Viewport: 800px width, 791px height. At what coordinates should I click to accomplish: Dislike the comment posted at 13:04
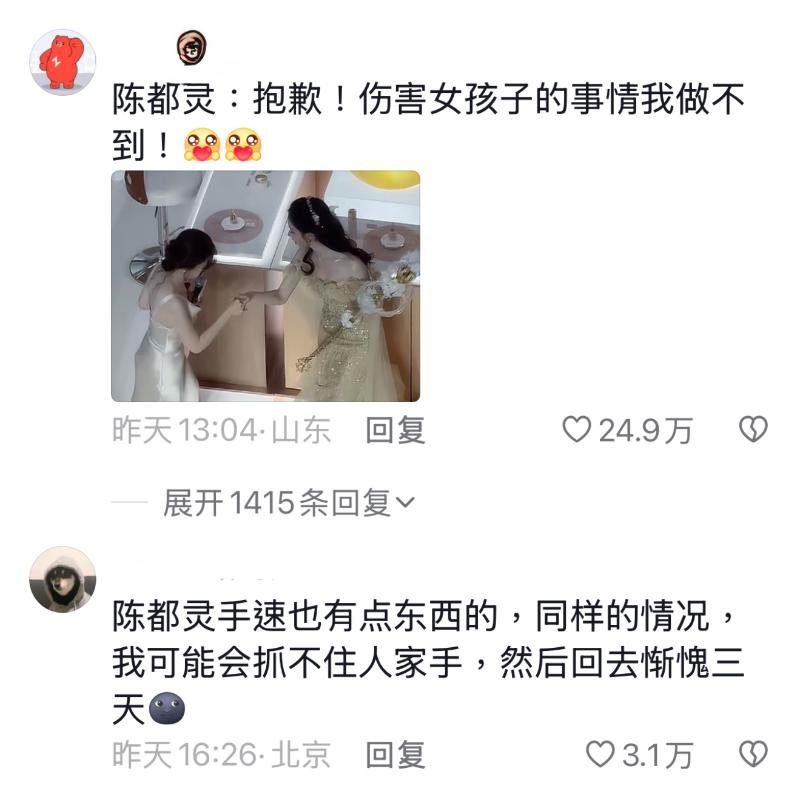point(752,430)
